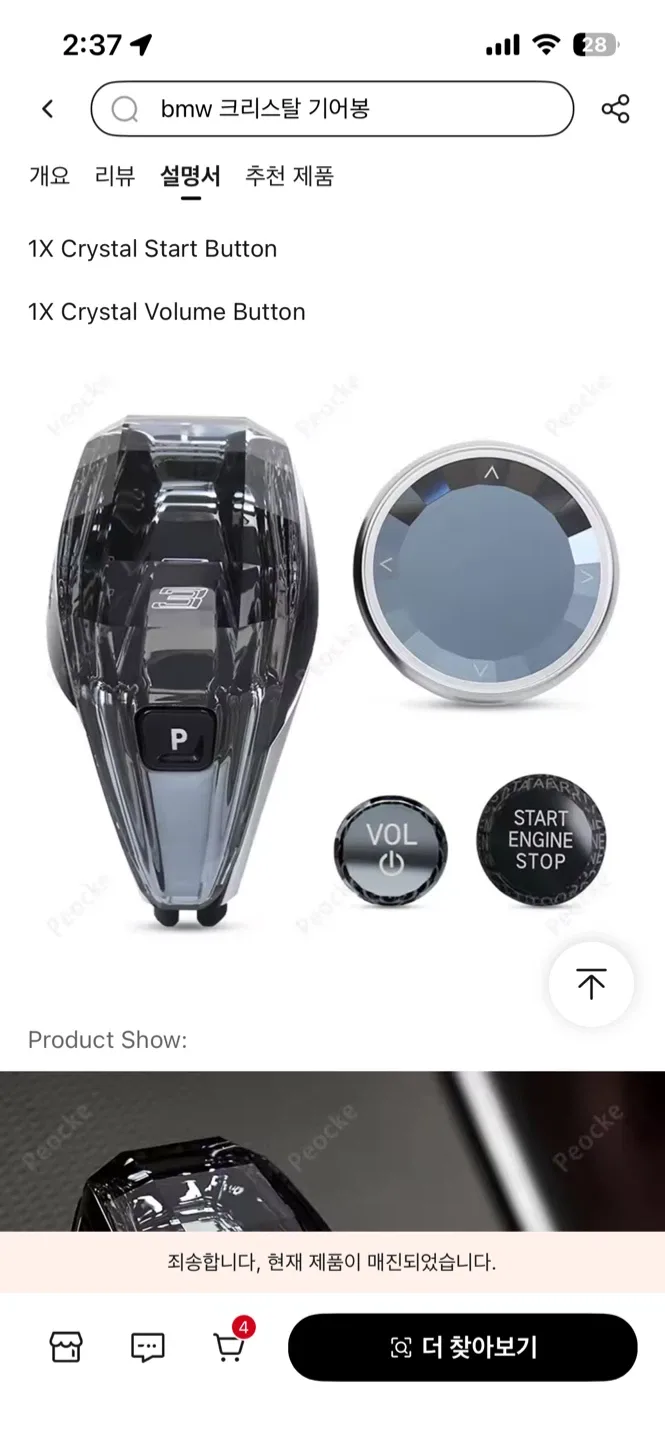Screen dimensions: 665x1440
Task: Switch to the 리뷰 tab
Action: coord(115,176)
